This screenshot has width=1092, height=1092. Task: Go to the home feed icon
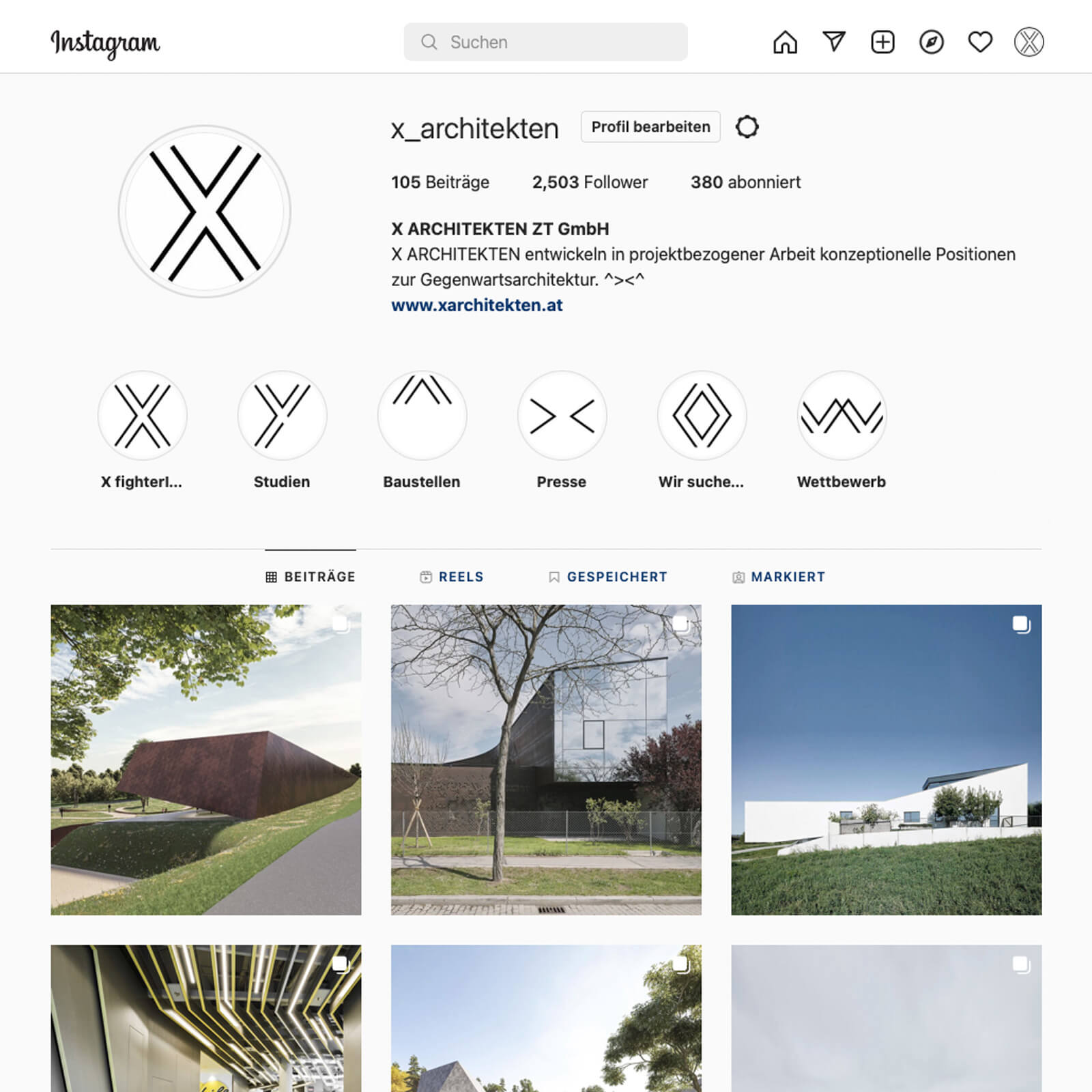point(785,42)
